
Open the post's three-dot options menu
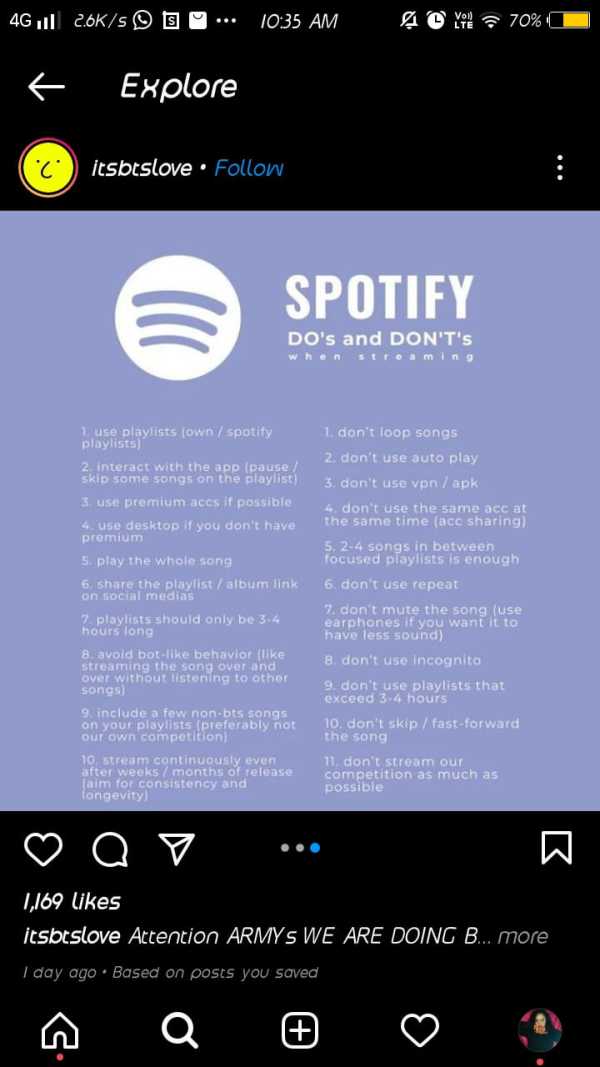coord(560,168)
